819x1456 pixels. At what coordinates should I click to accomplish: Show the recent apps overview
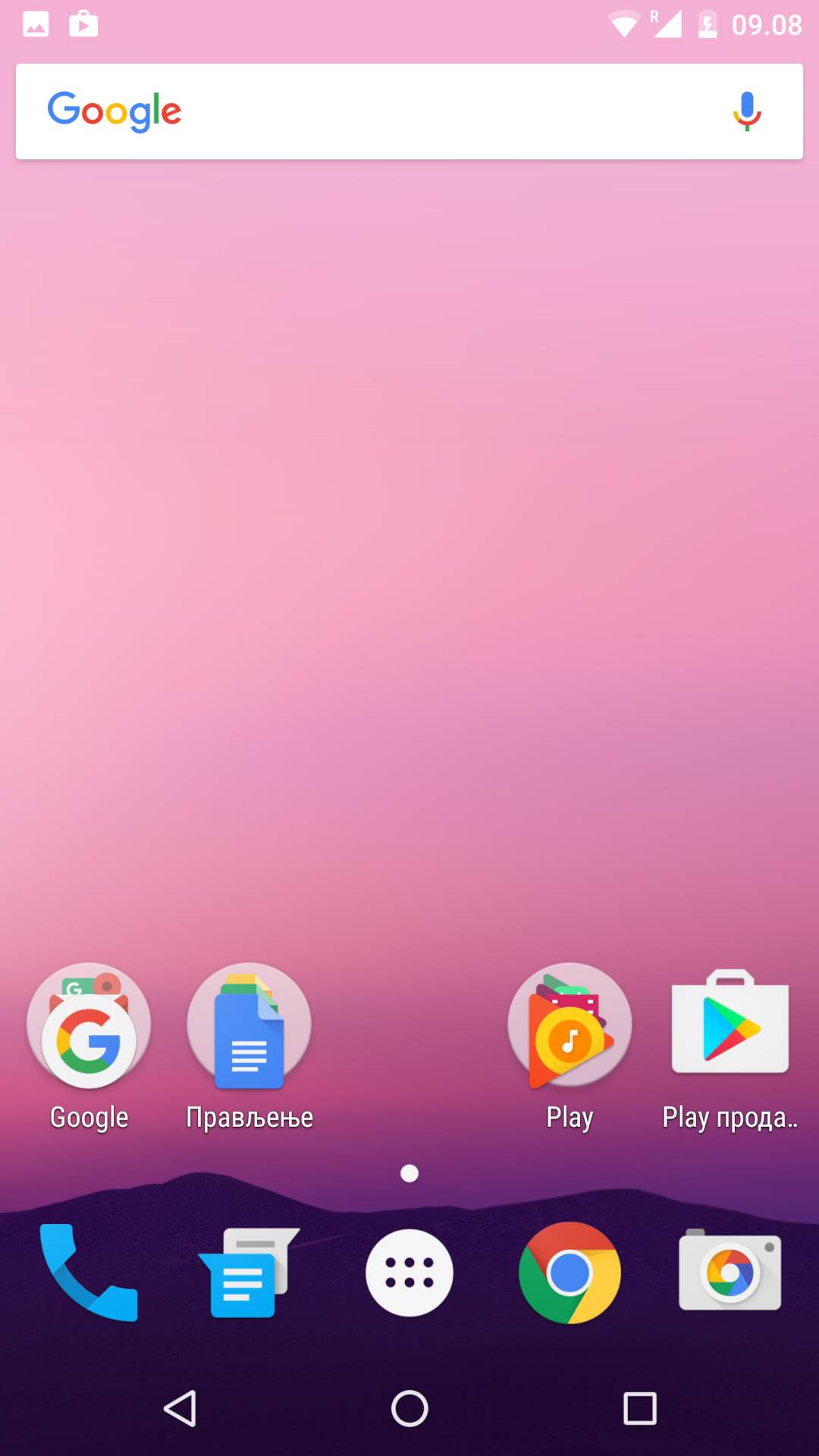[639, 1408]
